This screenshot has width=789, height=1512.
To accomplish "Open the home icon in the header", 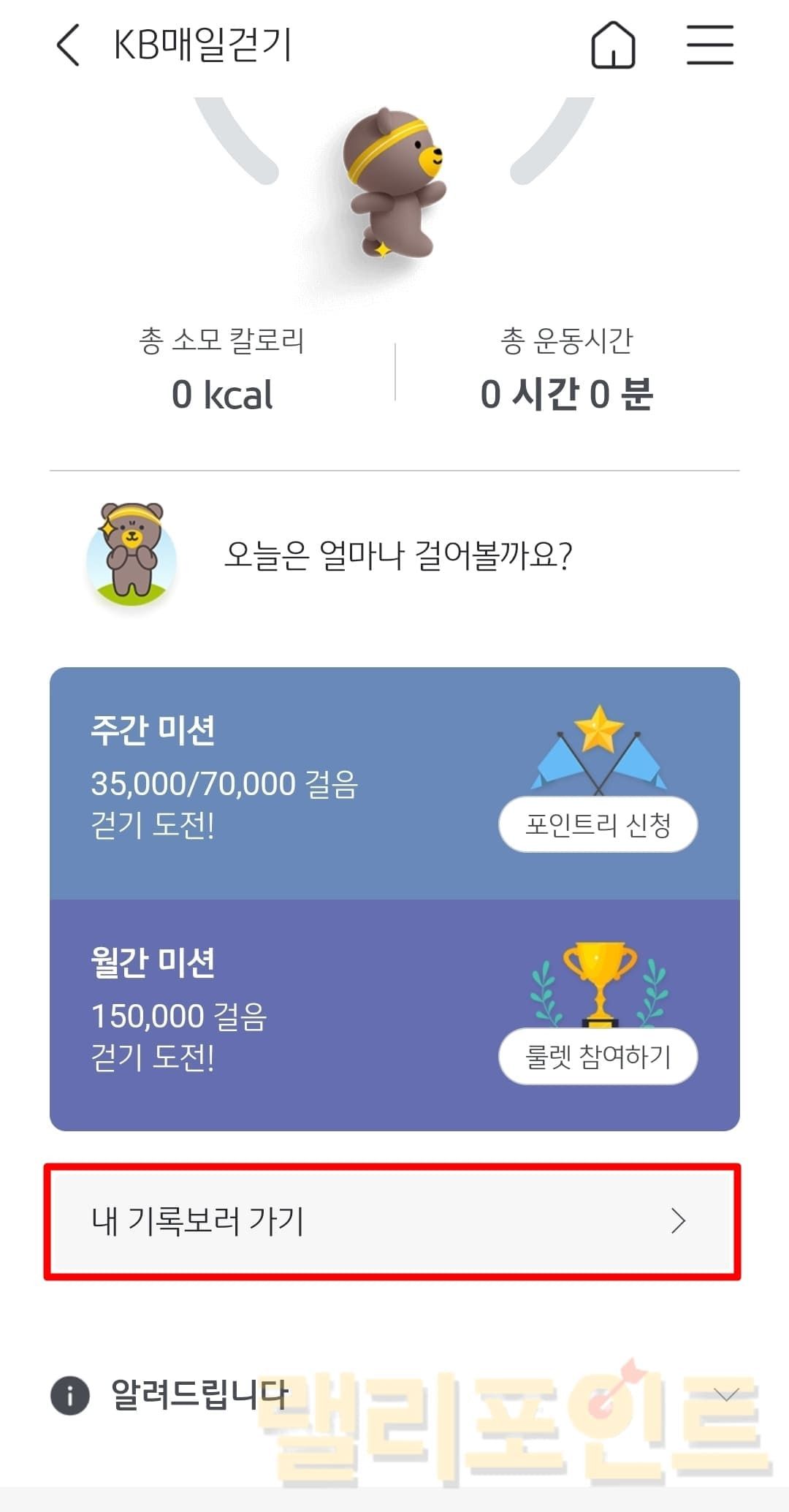I will click(612, 45).
